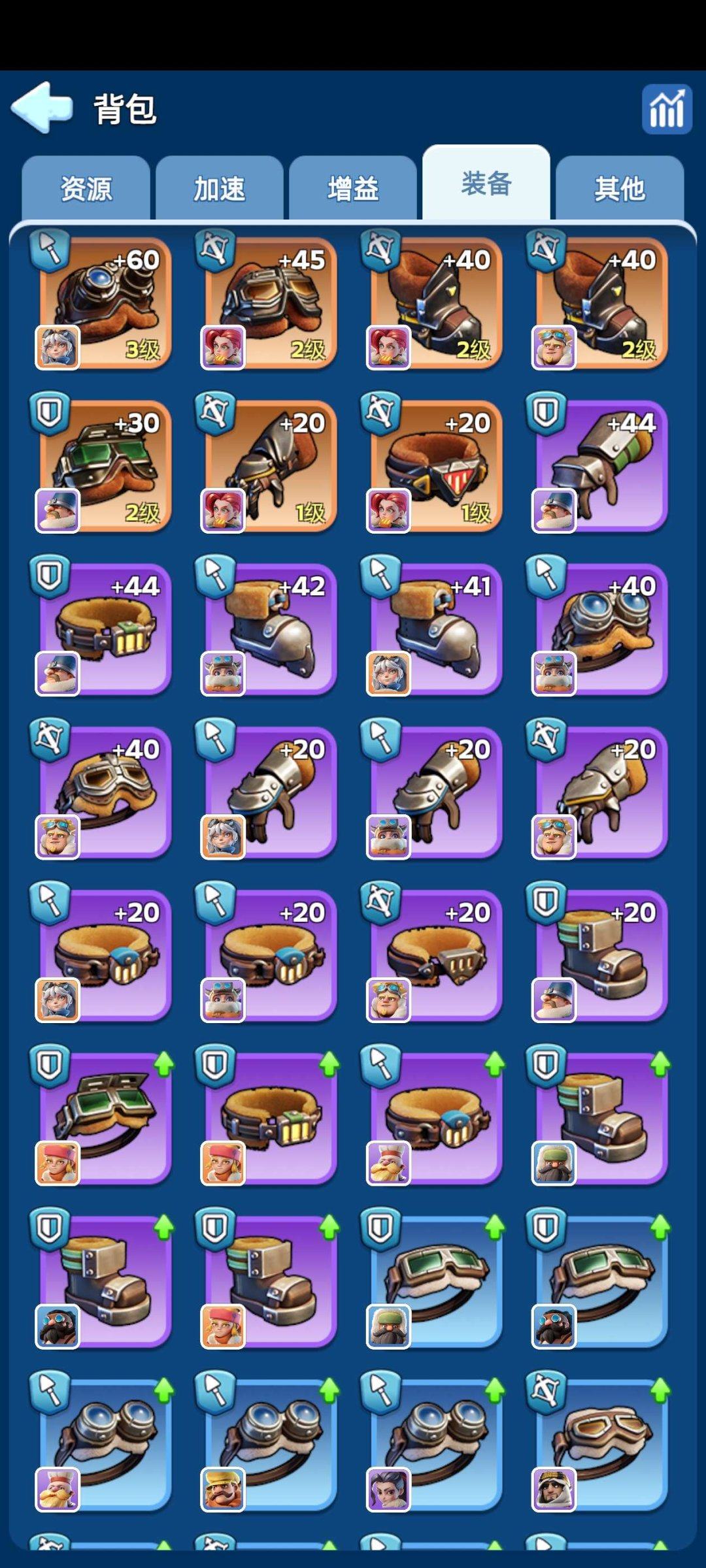Viewport: 706px width, 1568px height.
Task: Open the 增益 tab
Action: [x=353, y=189]
